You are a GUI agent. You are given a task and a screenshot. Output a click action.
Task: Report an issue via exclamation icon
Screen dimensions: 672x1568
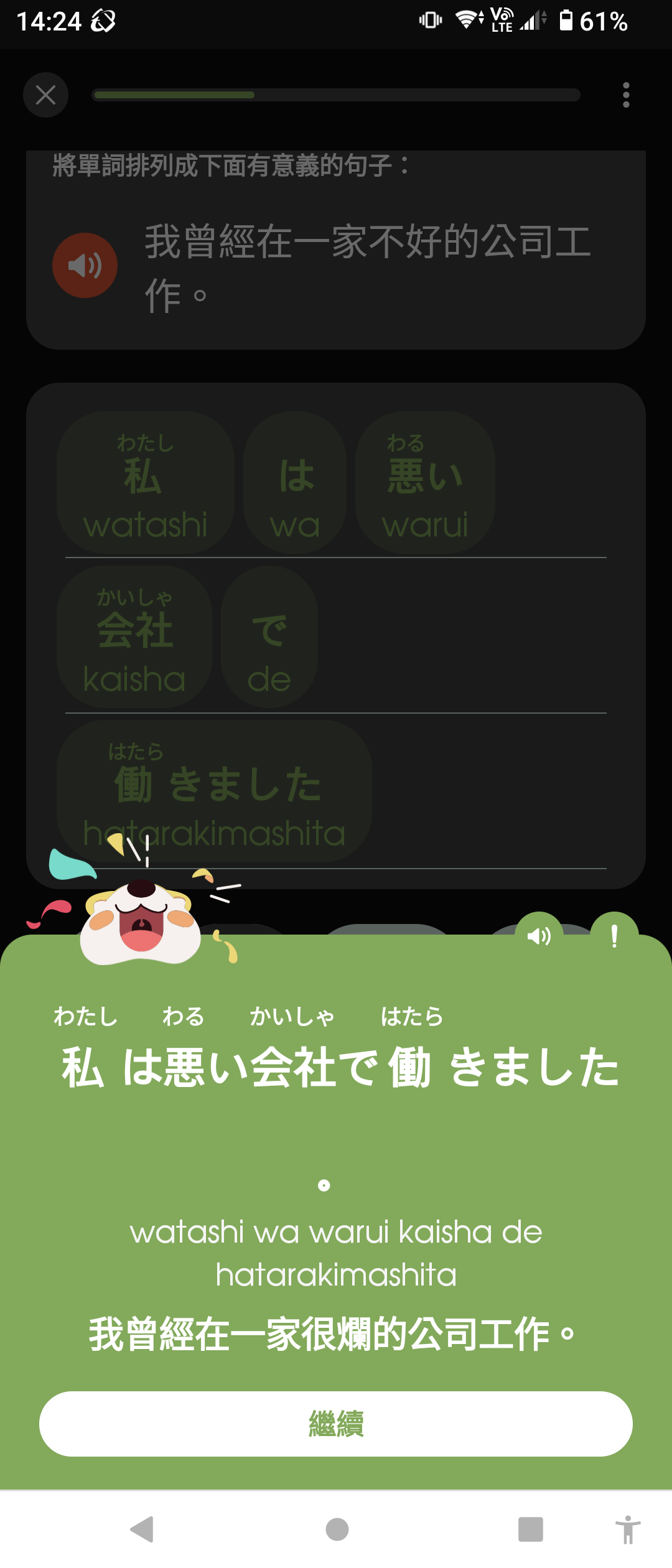coord(614,936)
